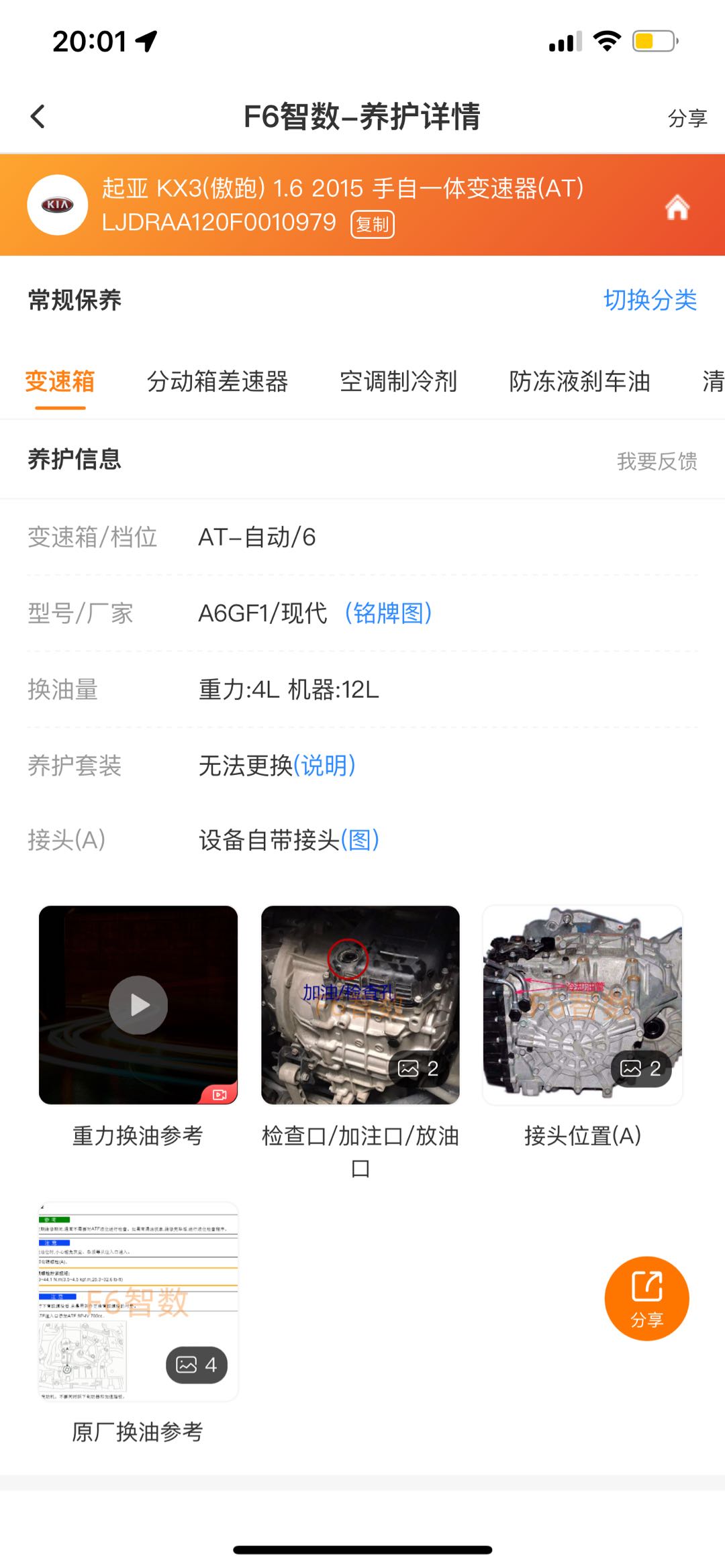
Task: Open the home icon in the orange banner
Action: coord(677,207)
